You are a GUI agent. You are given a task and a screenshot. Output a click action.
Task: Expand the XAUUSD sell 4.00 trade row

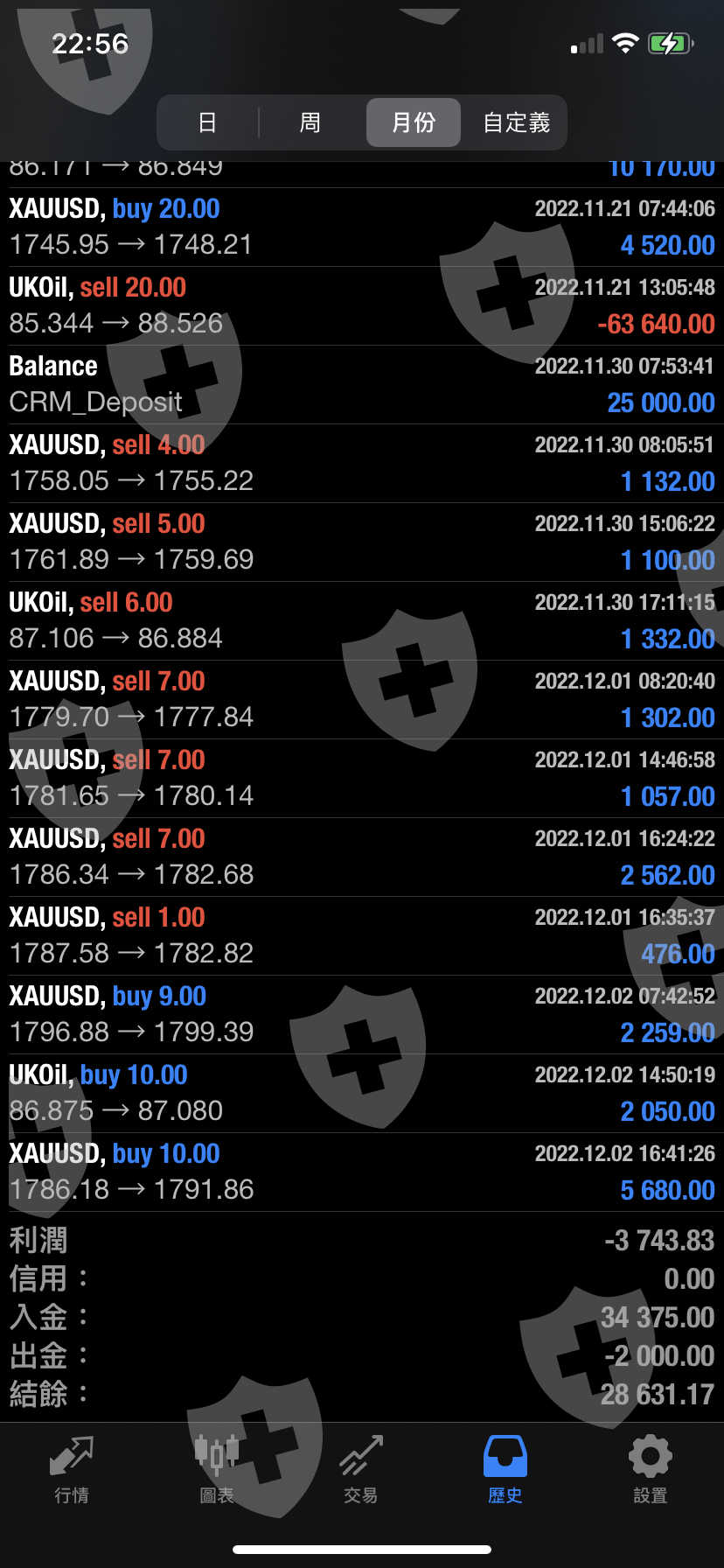point(362,463)
